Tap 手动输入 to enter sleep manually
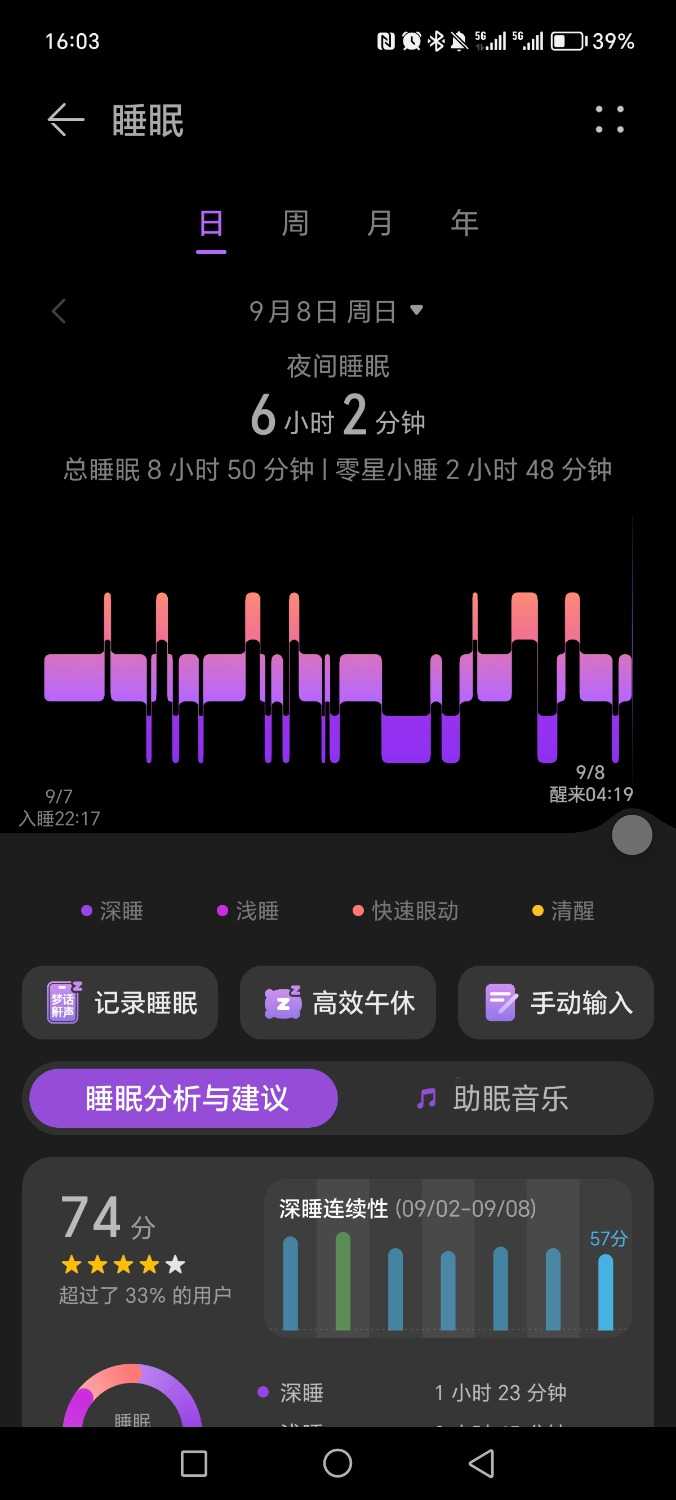Viewport: 676px width, 1500px height. 555,1003
